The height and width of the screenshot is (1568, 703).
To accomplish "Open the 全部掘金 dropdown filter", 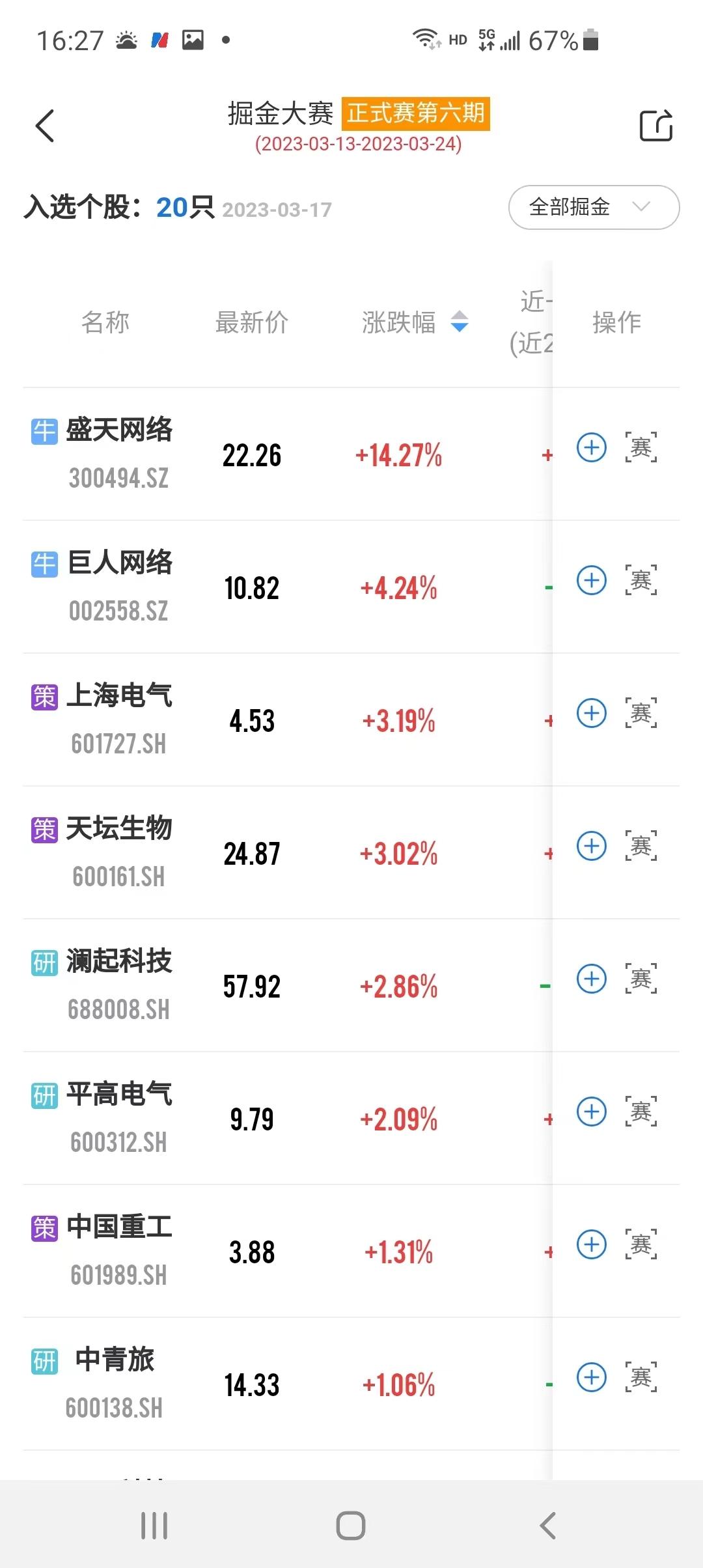I will pos(594,207).
